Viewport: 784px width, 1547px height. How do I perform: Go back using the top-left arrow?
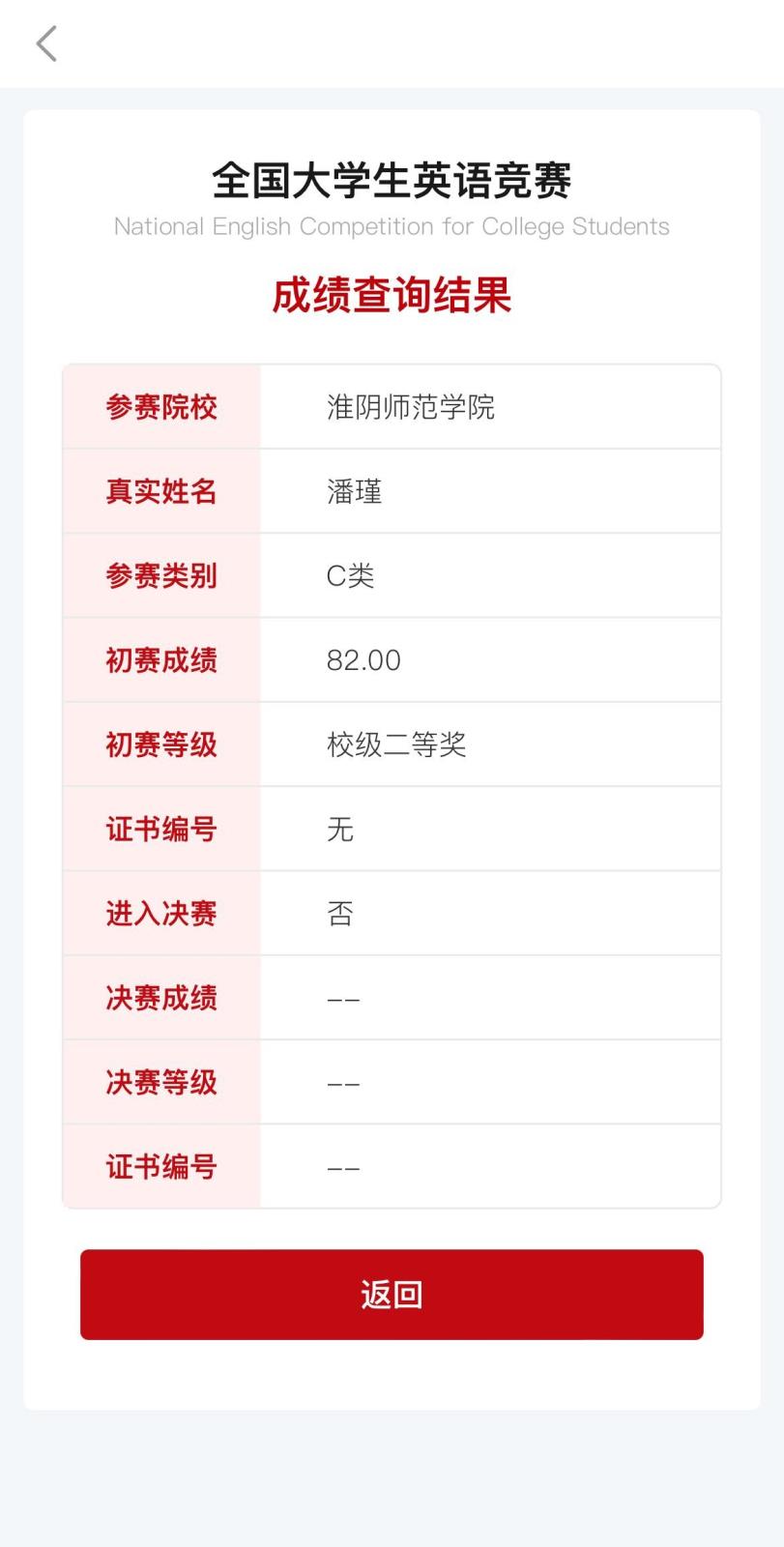(x=46, y=44)
